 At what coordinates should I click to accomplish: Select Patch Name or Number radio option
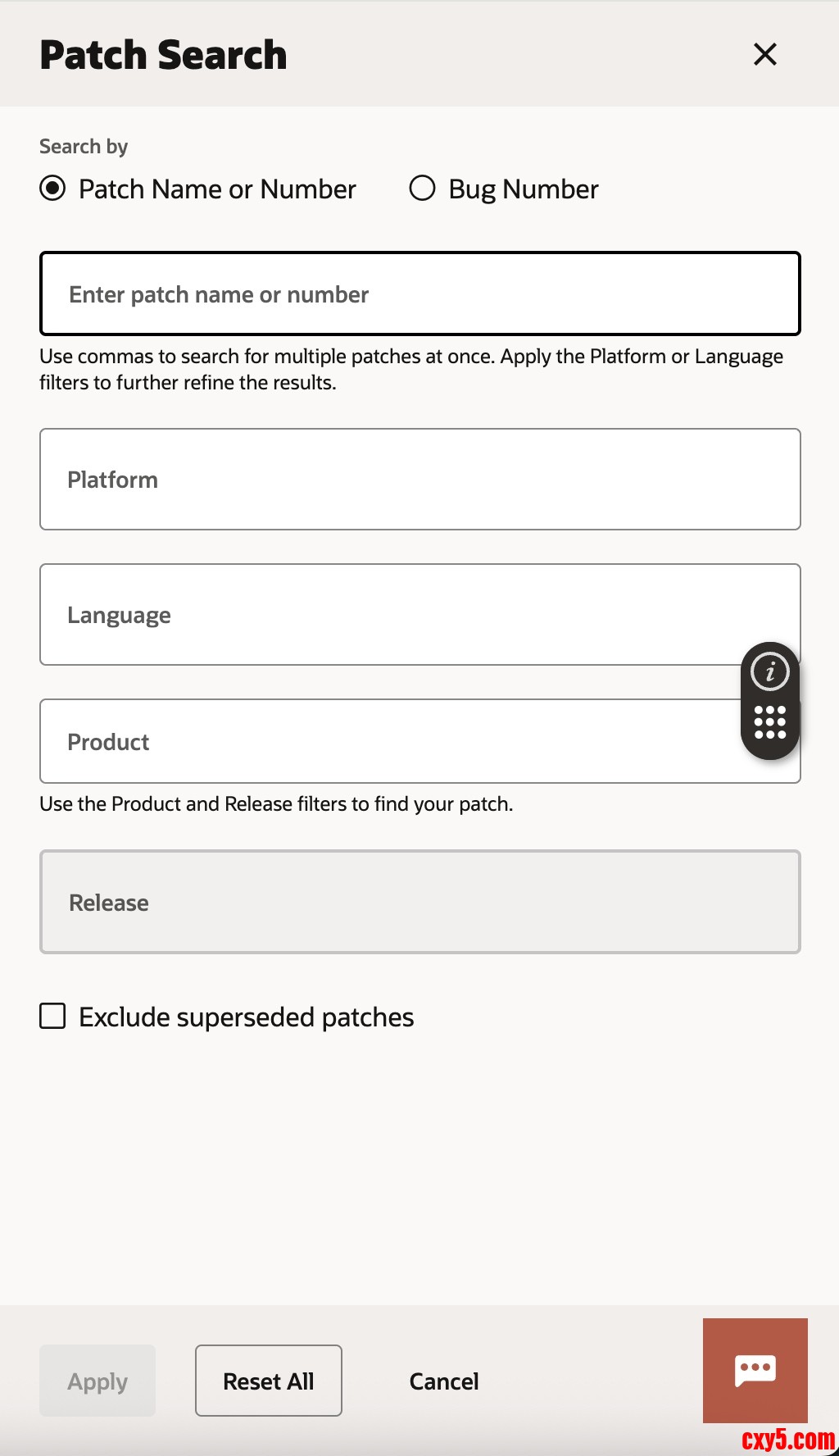(53, 189)
